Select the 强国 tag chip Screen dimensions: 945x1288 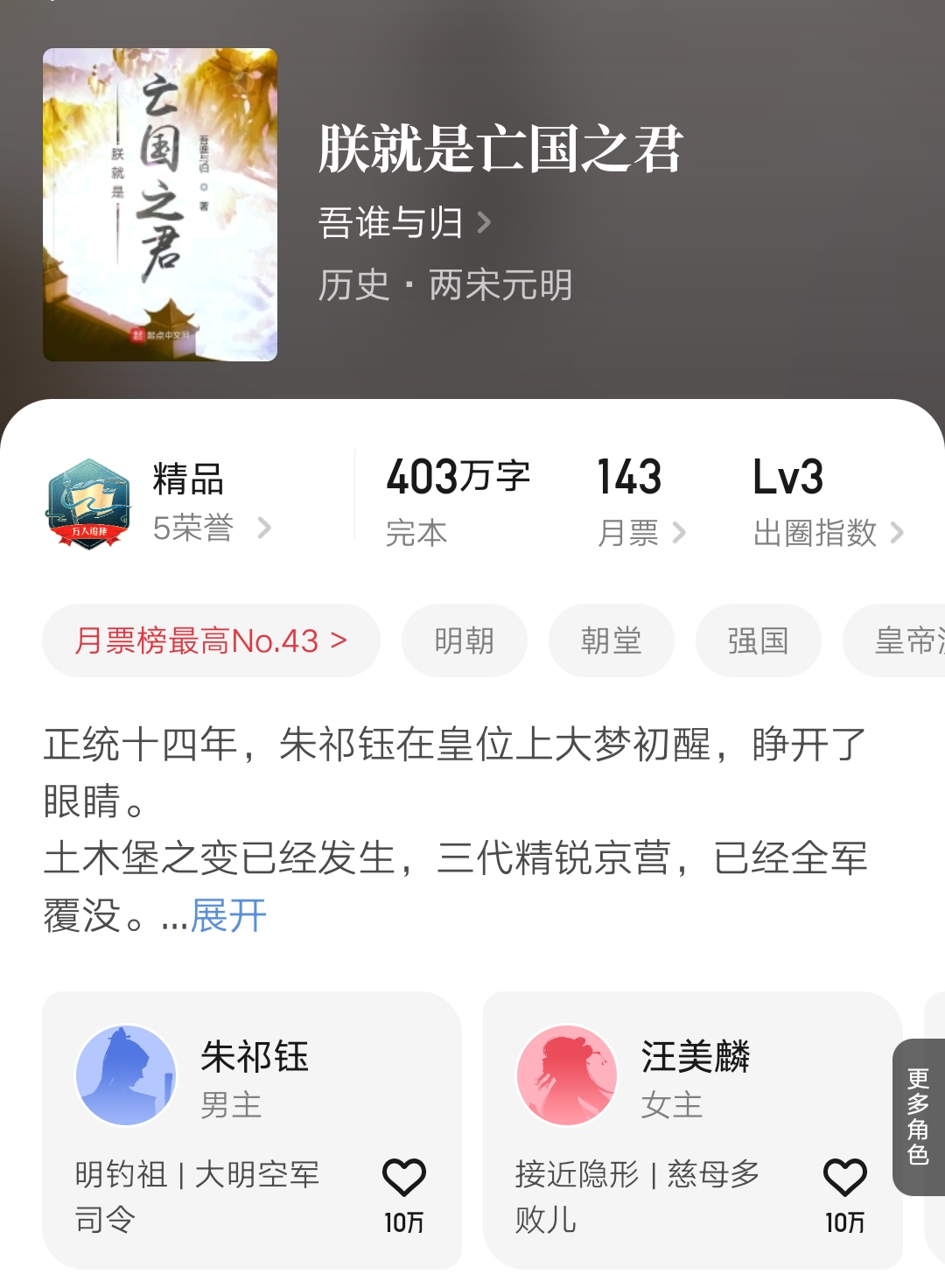(x=758, y=640)
